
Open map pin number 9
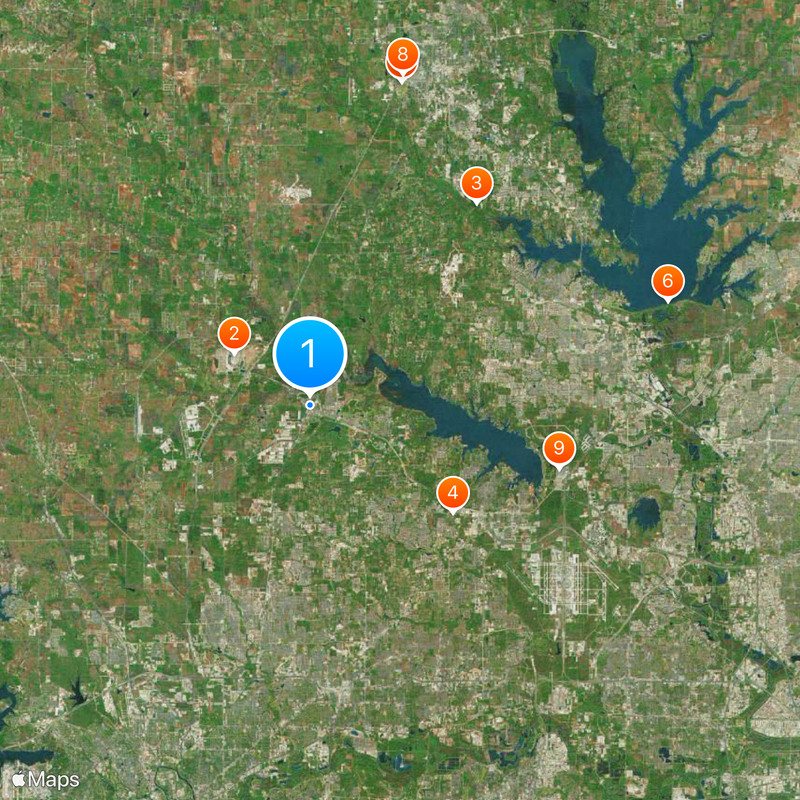559,447
